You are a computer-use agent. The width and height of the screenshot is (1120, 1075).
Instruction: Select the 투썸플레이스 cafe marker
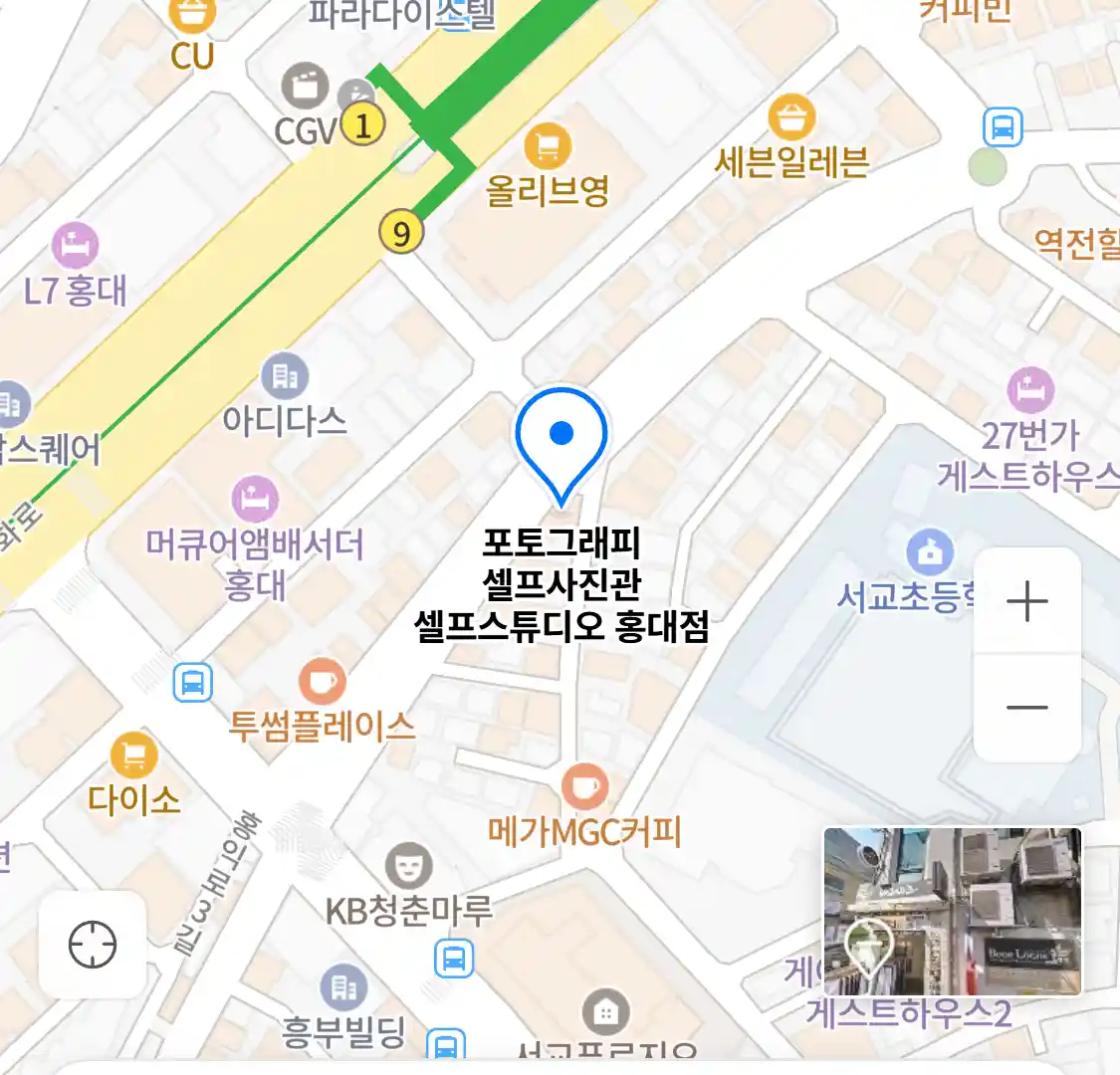tap(322, 682)
